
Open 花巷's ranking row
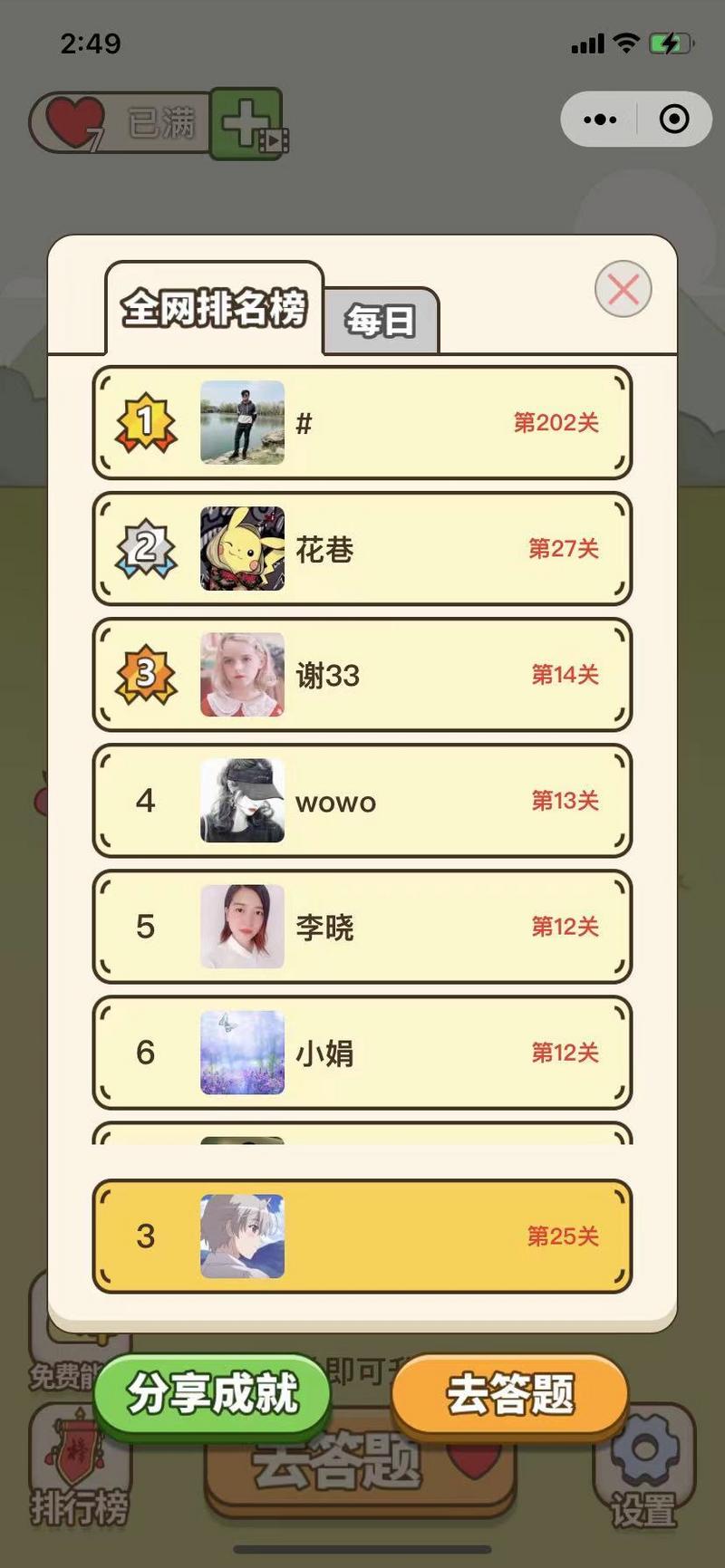(x=362, y=549)
